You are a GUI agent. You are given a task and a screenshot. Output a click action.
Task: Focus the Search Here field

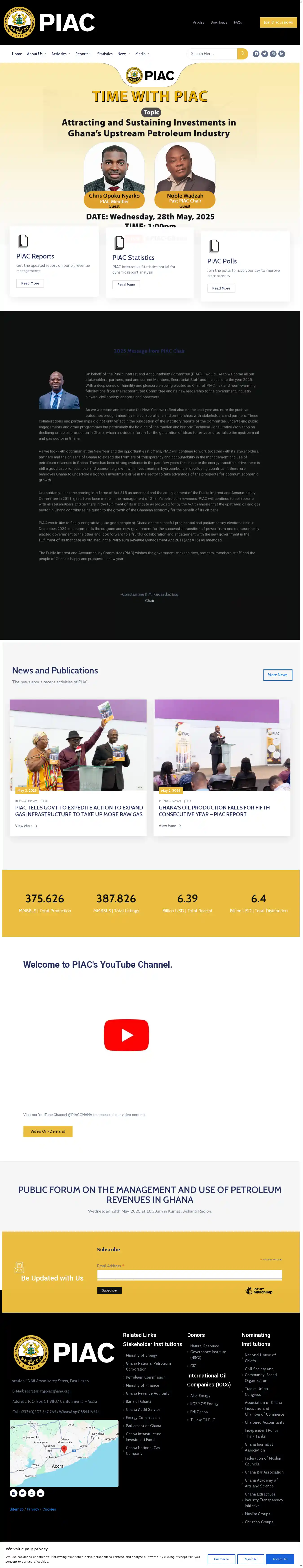tap(211, 54)
